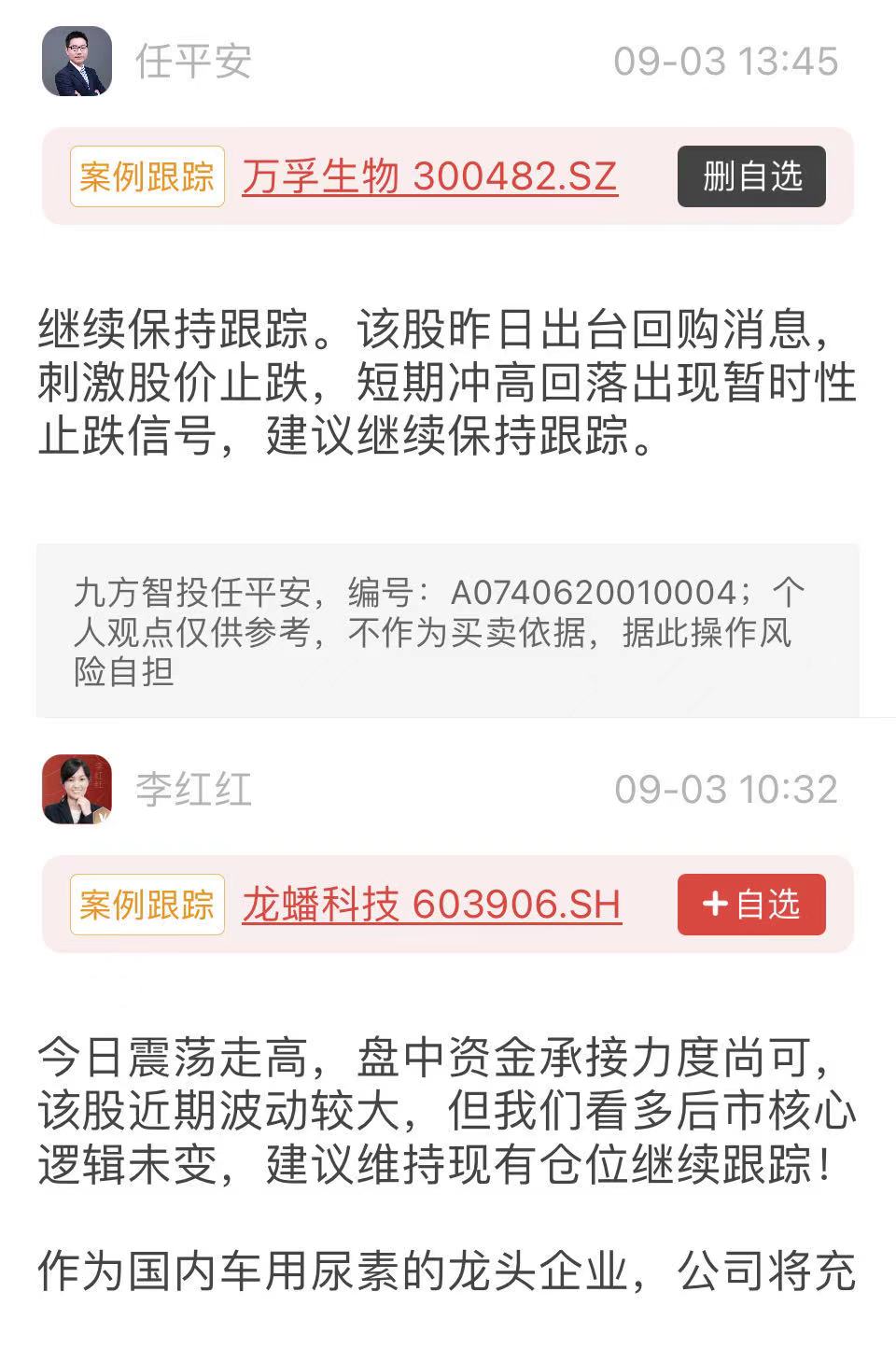Click the plus icon on the 自选 button
The height and width of the screenshot is (1348, 896).
click(x=713, y=904)
